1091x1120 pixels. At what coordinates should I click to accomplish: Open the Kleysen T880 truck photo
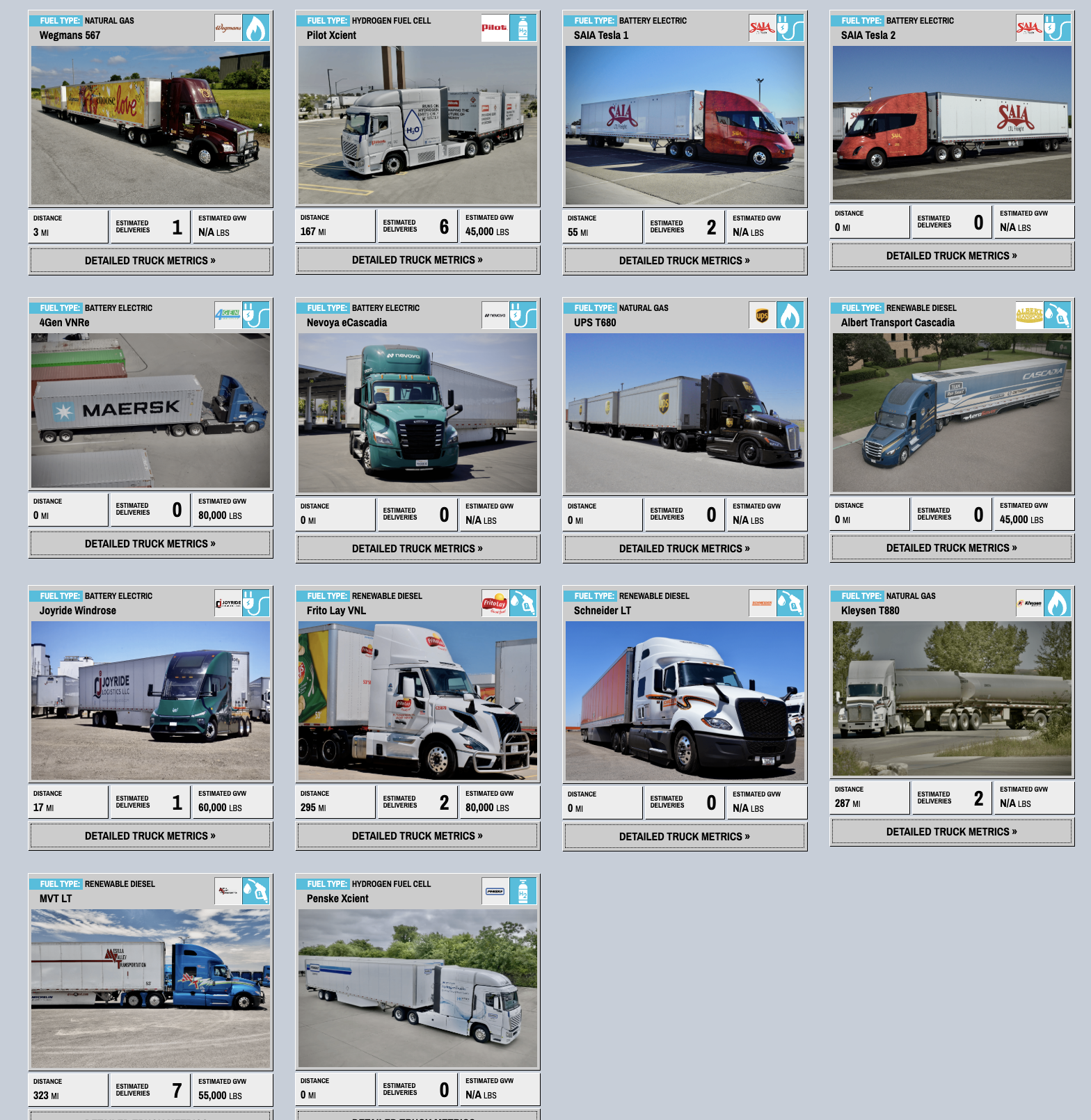pyautogui.click(x=952, y=698)
